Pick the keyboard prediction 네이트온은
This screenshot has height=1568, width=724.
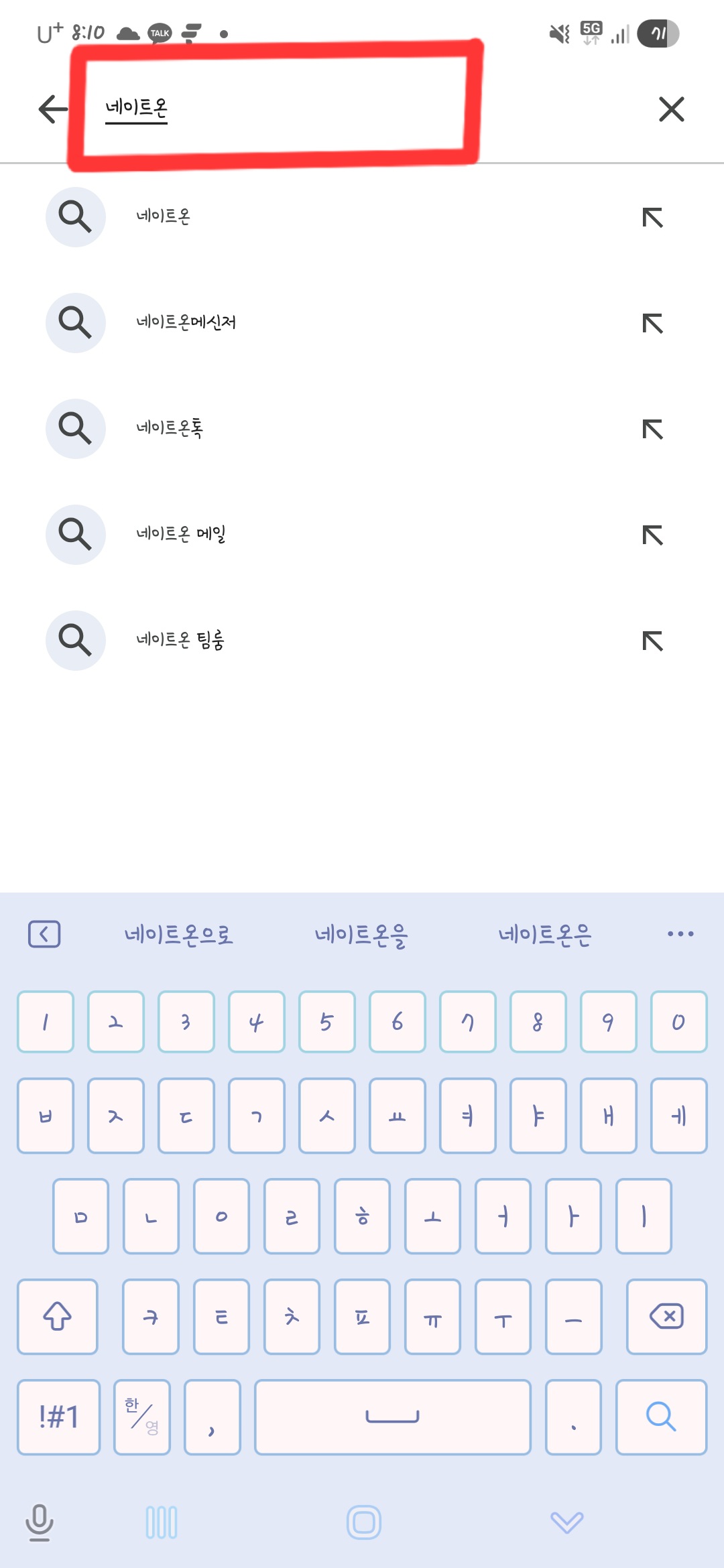544,934
